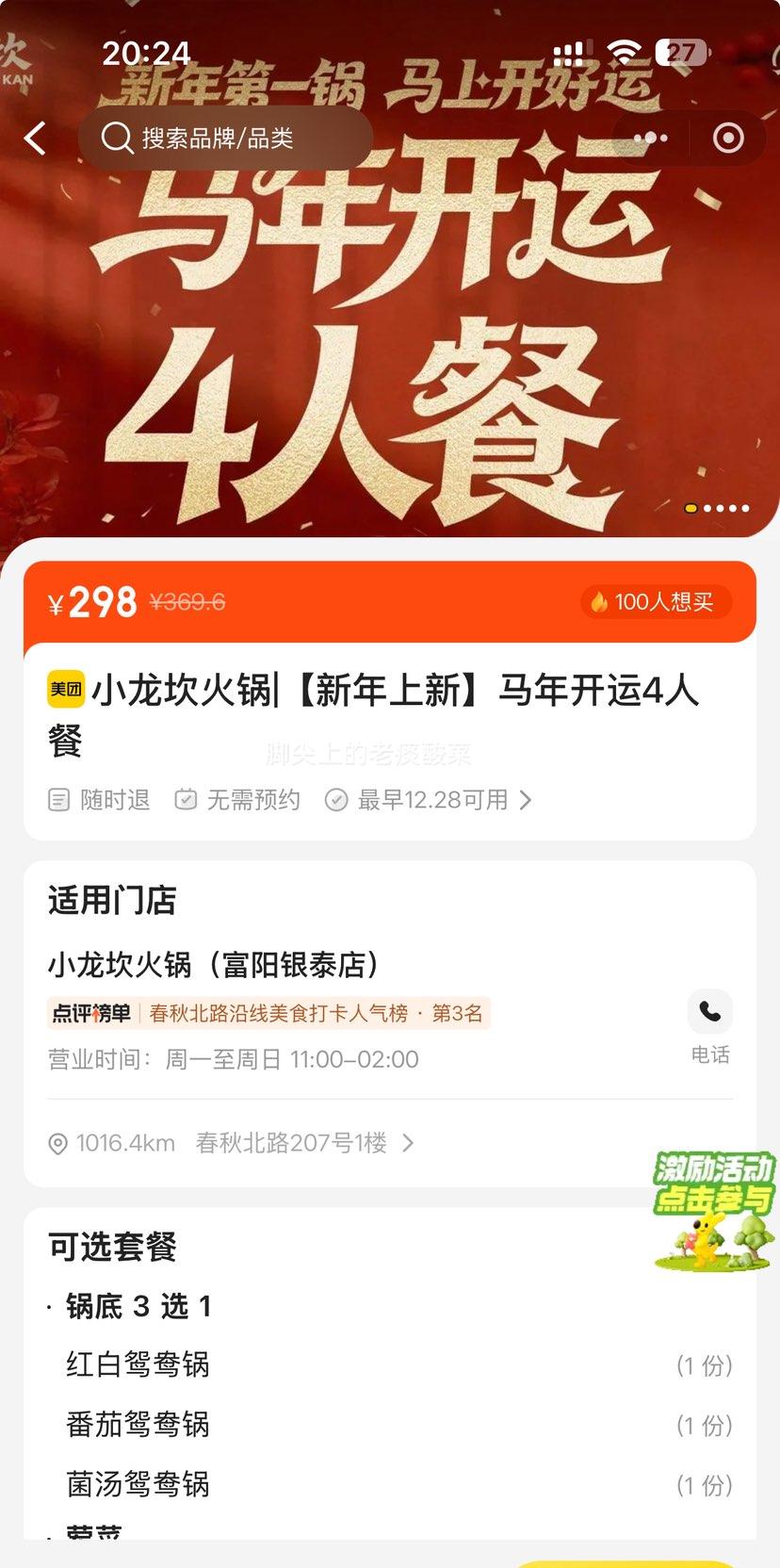Screen dimensions: 780x1568
Task: Tap the phone icon to call the restaurant
Action: coord(709,1011)
